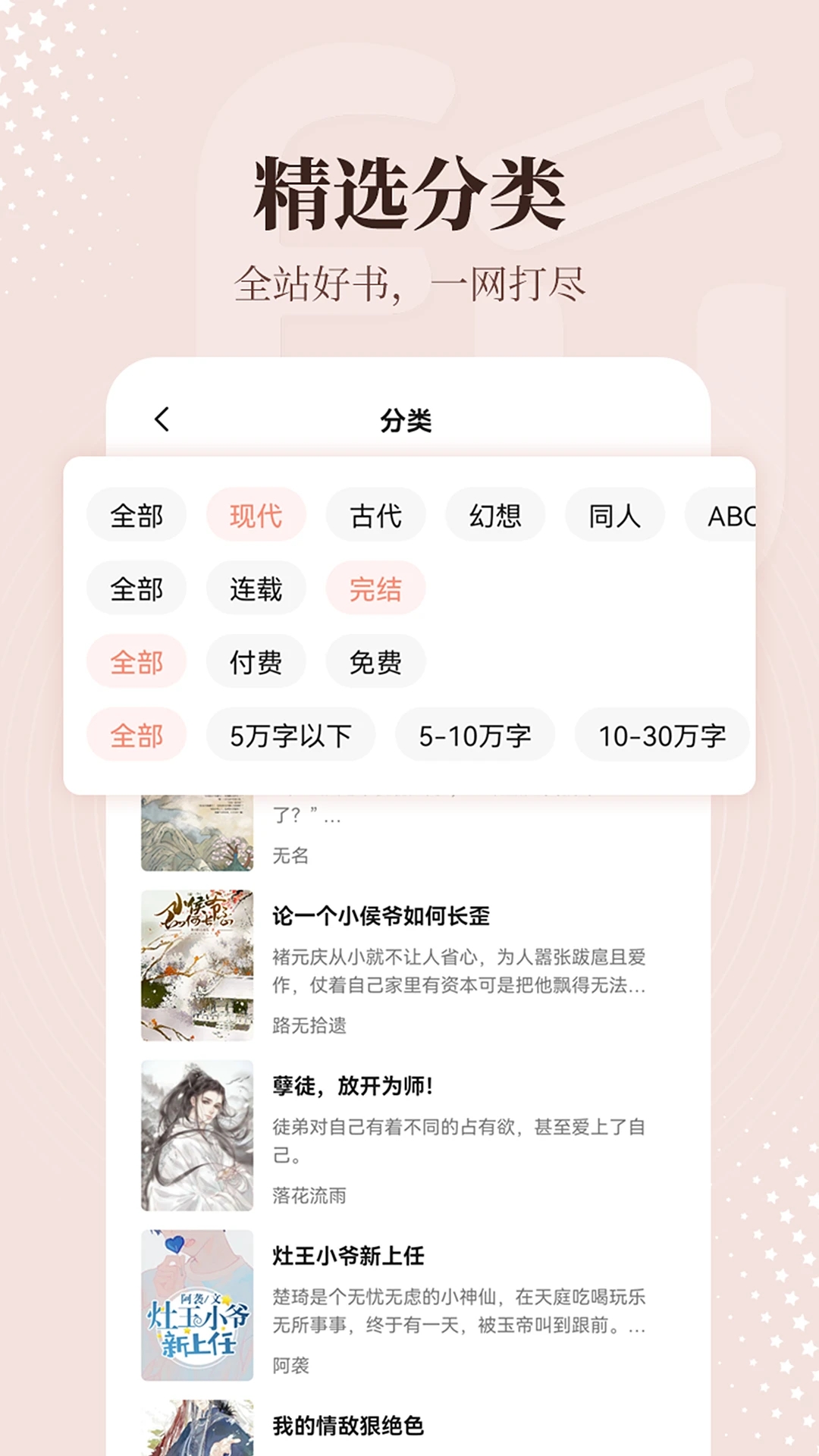Enable the 免费 payment filter

tap(375, 661)
